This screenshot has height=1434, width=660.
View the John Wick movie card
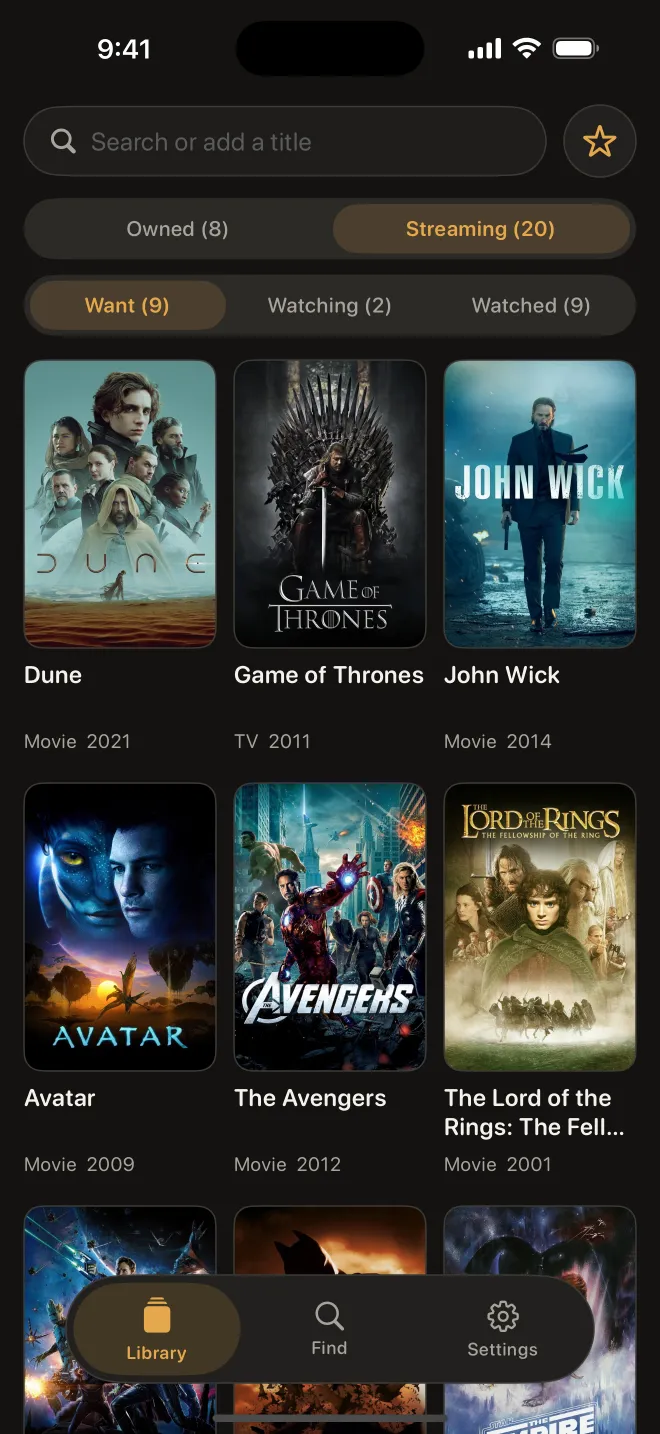(540, 555)
